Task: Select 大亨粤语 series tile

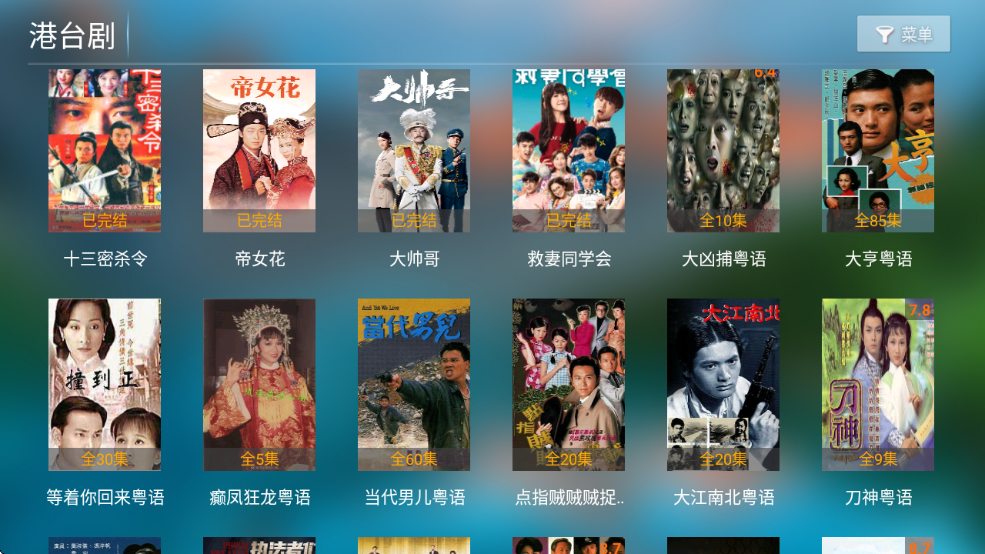Action: (878, 150)
